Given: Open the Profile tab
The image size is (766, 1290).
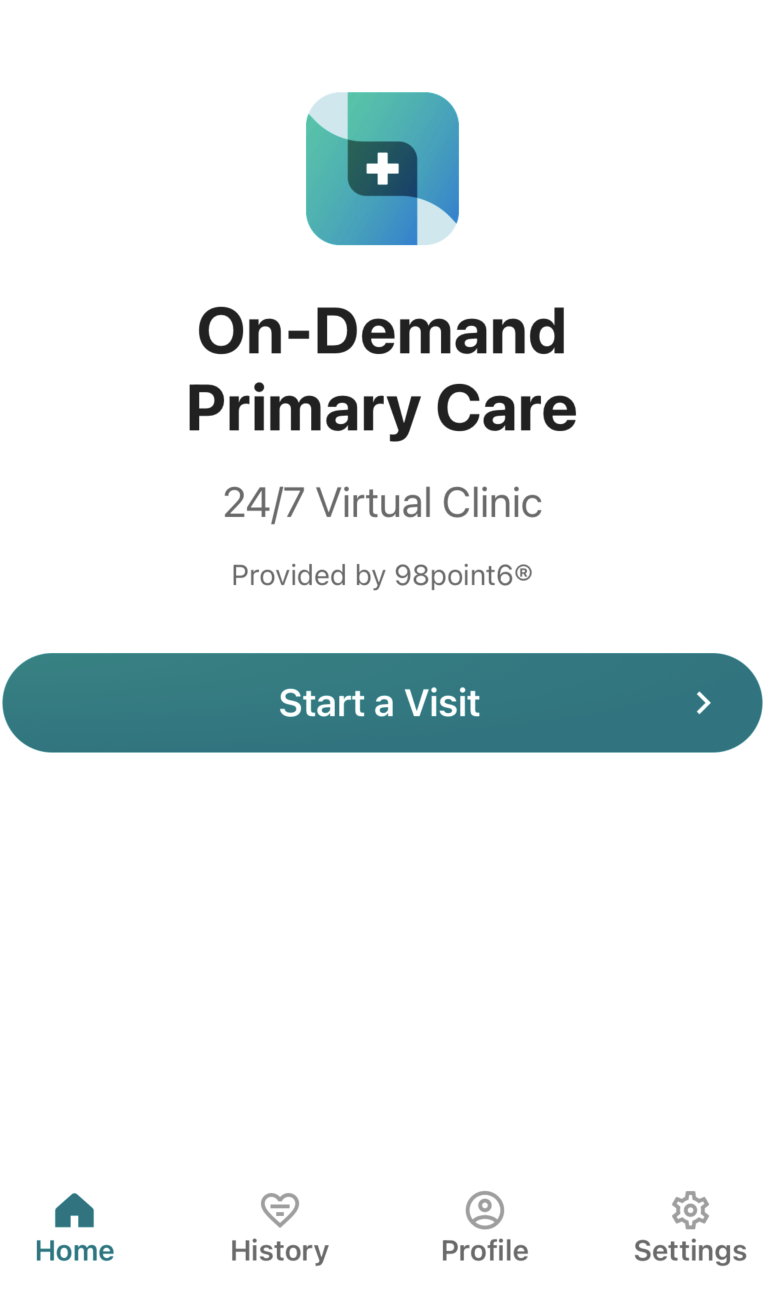Looking at the screenshot, I should click(x=485, y=1229).
